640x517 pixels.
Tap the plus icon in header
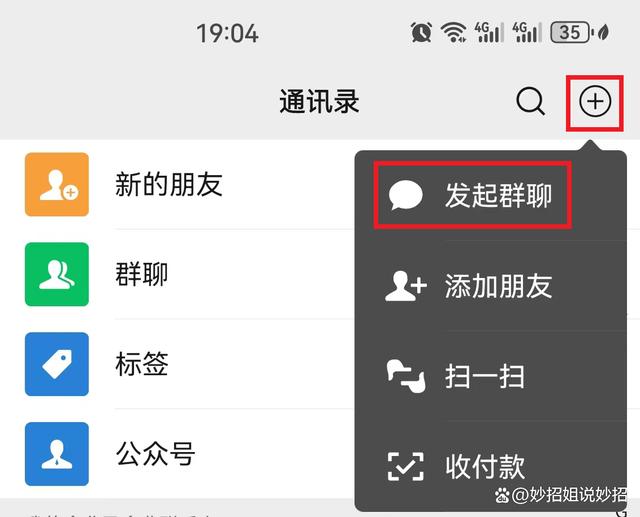595,101
